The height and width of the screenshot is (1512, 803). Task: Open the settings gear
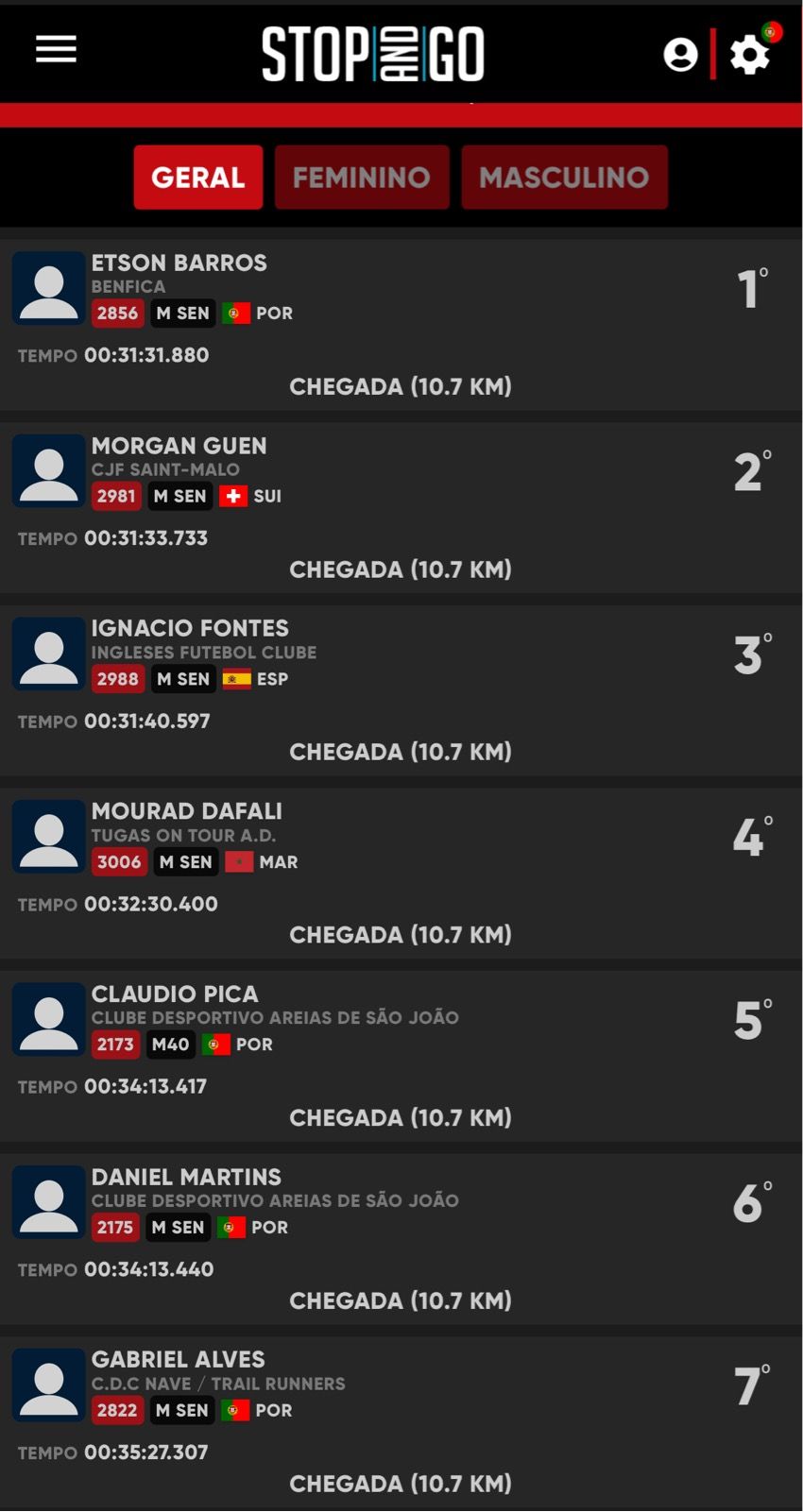(x=750, y=55)
